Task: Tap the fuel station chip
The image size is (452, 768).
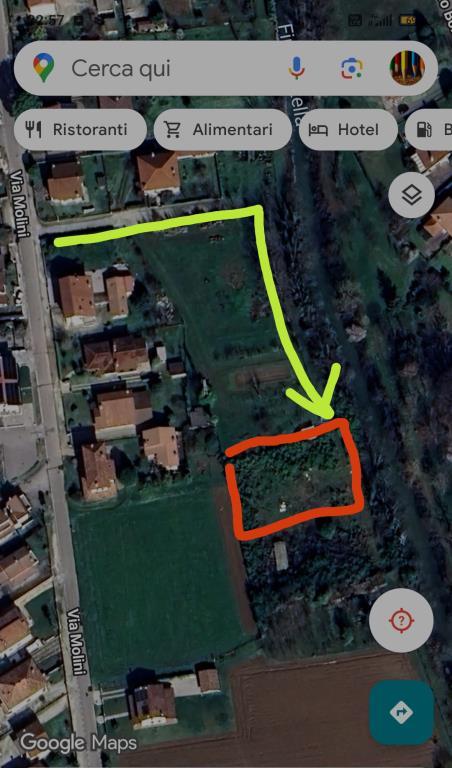Action: 428,130
